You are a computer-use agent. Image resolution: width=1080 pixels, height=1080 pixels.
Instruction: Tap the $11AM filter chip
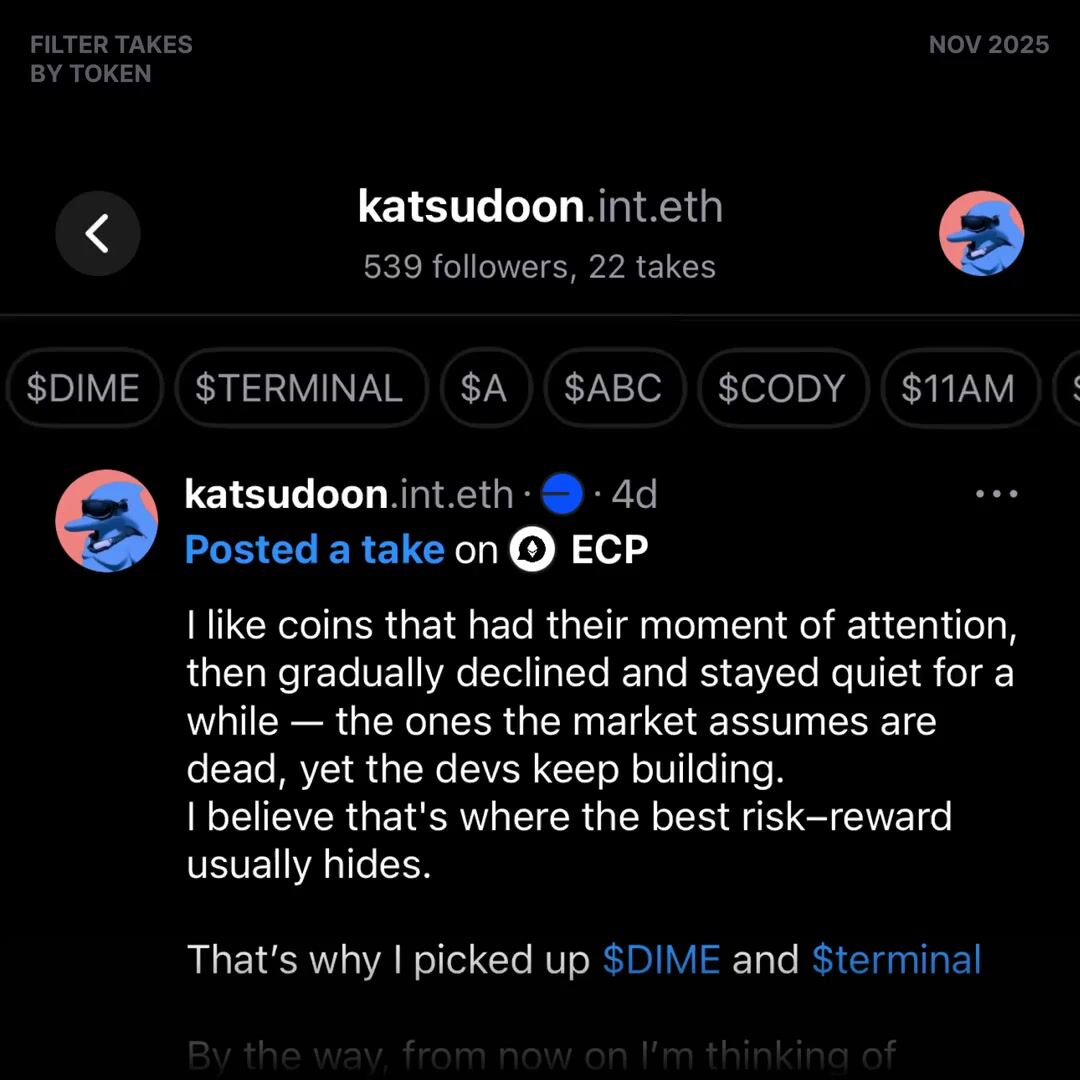(957, 388)
